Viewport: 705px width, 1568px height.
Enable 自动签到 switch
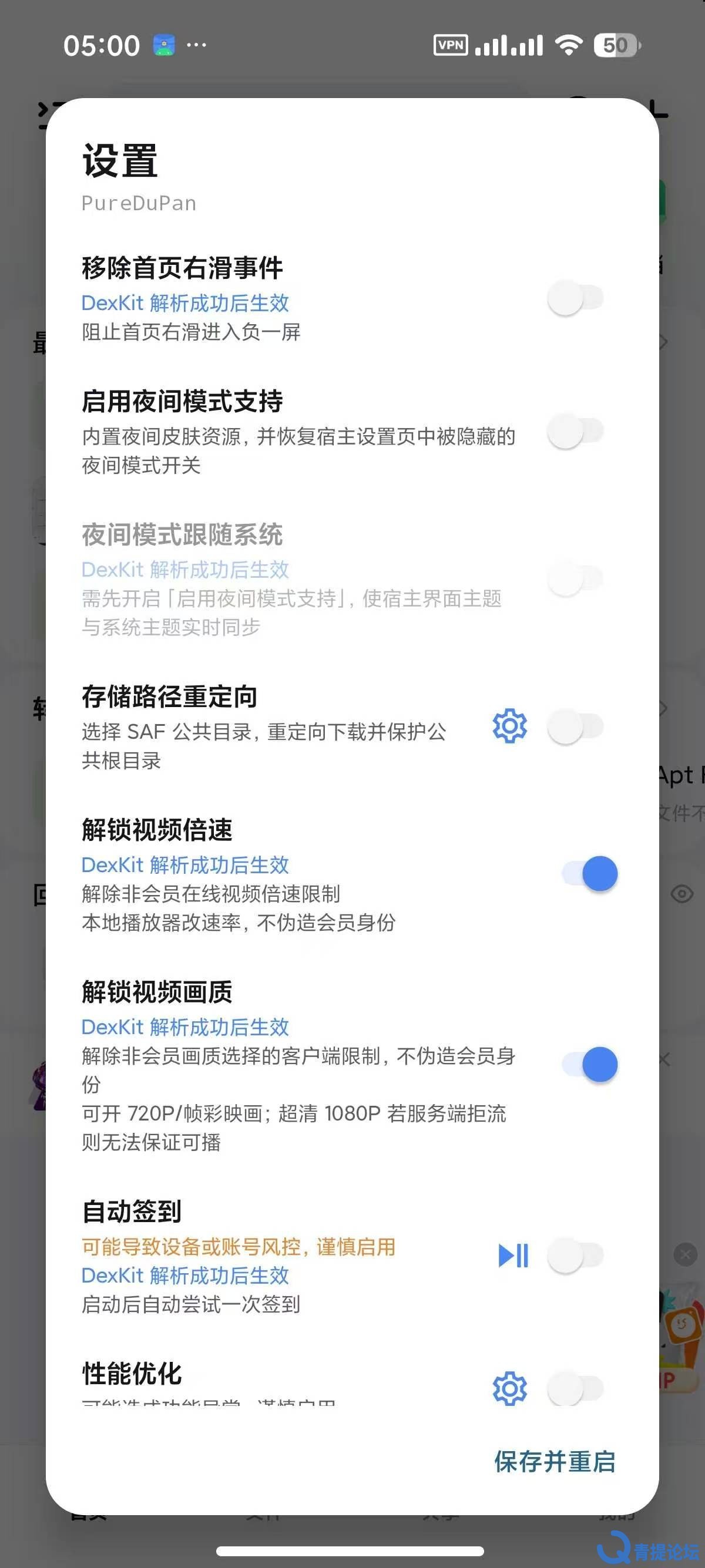pos(575,1256)
